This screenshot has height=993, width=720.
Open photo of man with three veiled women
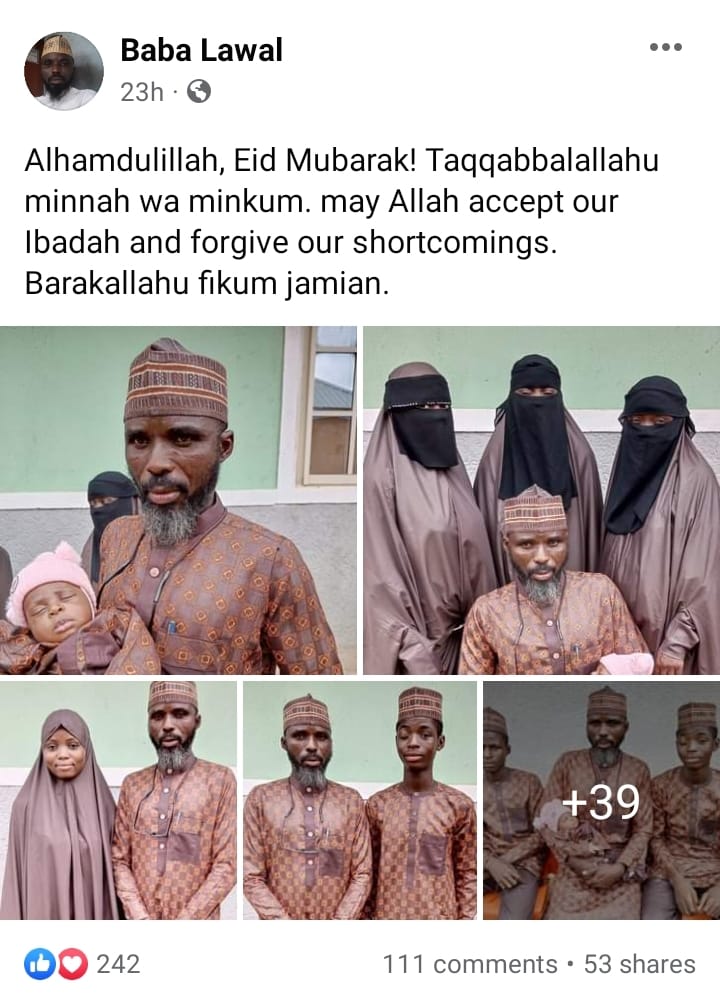(541, 500)
